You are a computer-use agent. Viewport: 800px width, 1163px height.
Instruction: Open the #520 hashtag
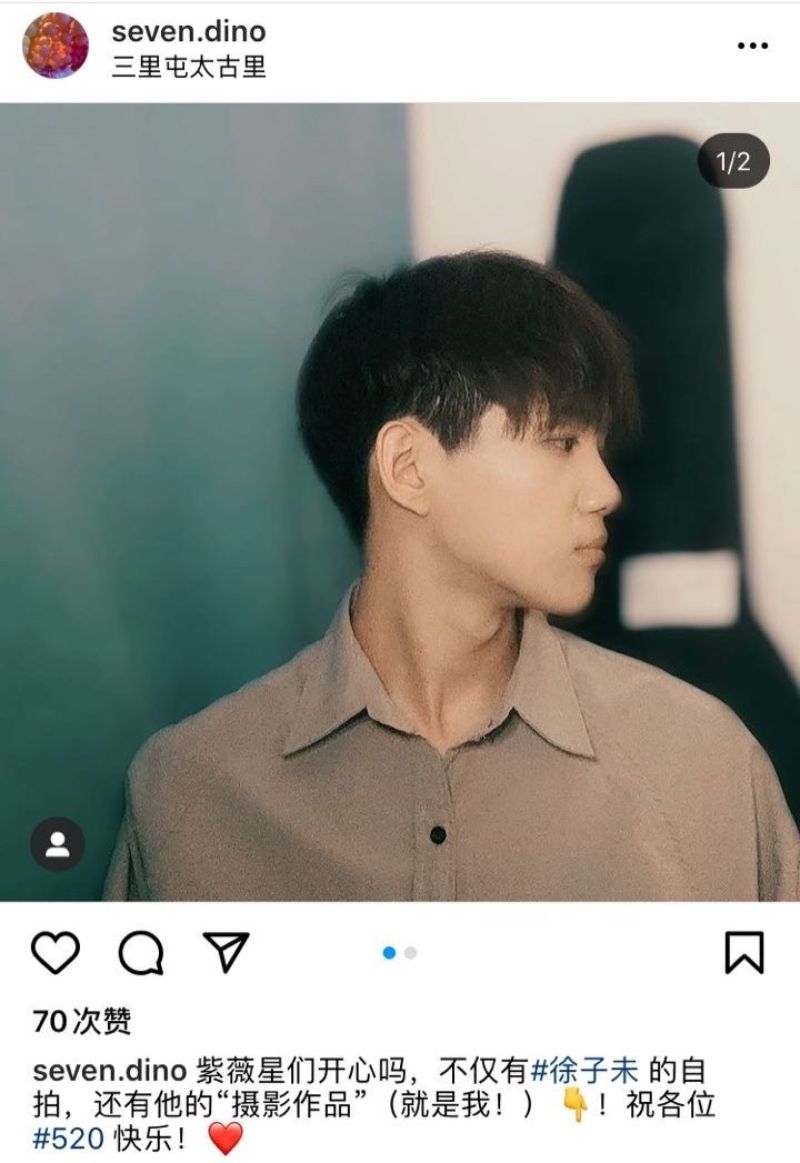tap(69, 1139)
